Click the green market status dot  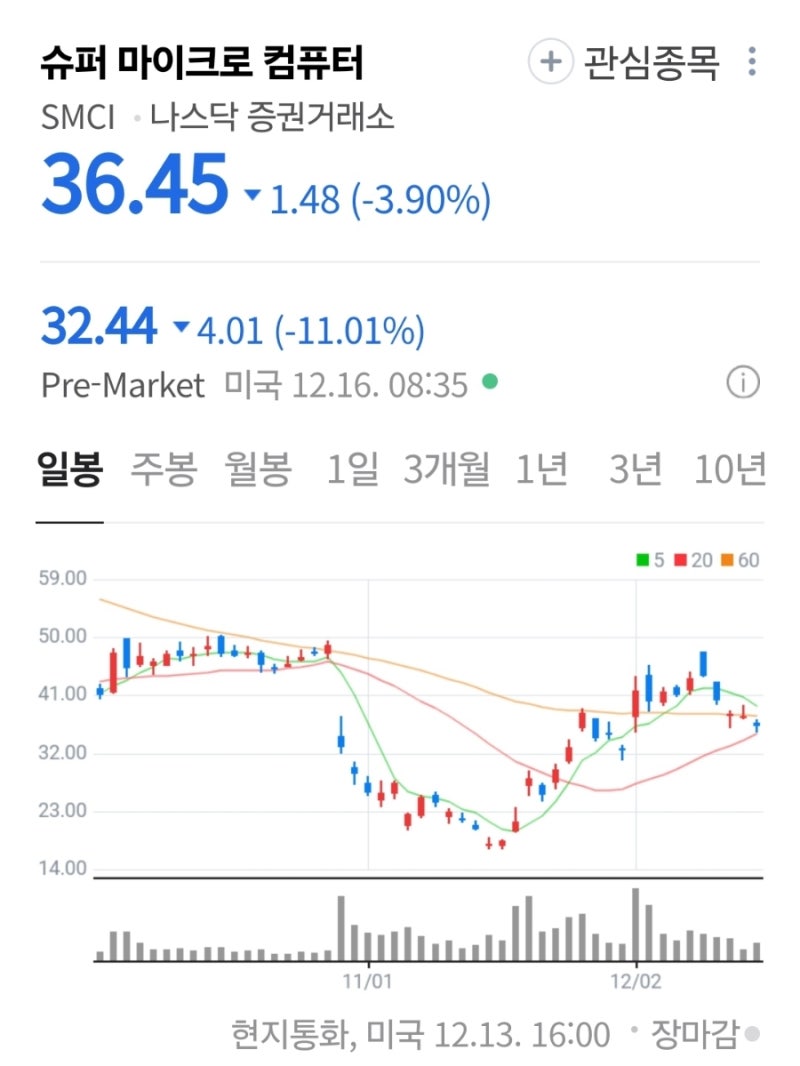click(491, 381)
